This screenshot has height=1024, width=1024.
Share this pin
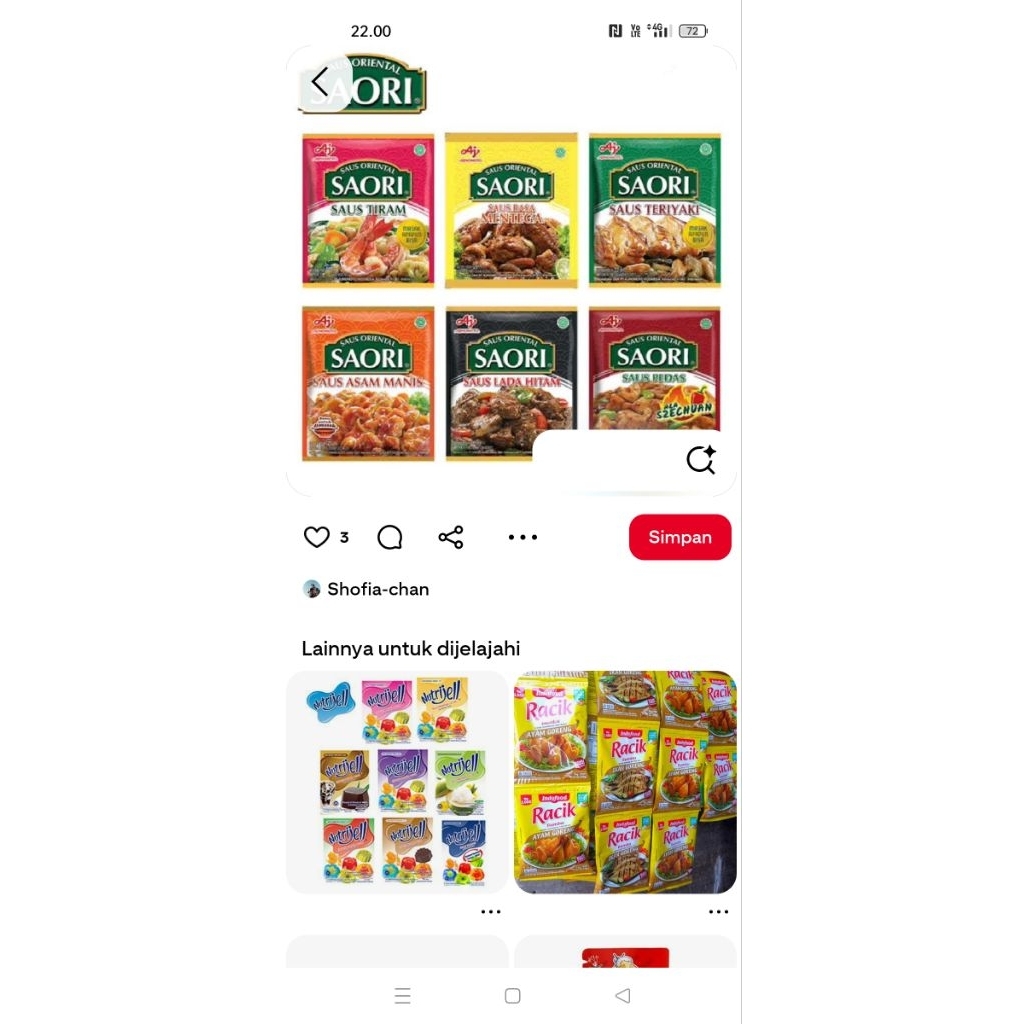(451, 537)
